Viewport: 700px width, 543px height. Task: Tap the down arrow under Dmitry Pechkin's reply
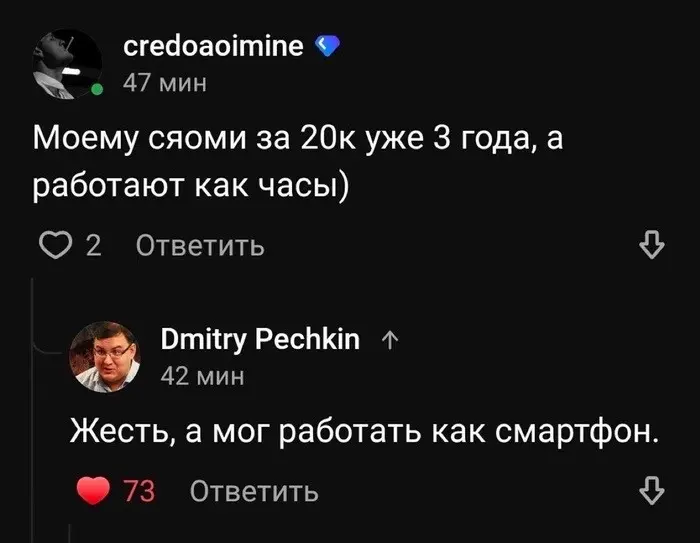coord(652,490)
